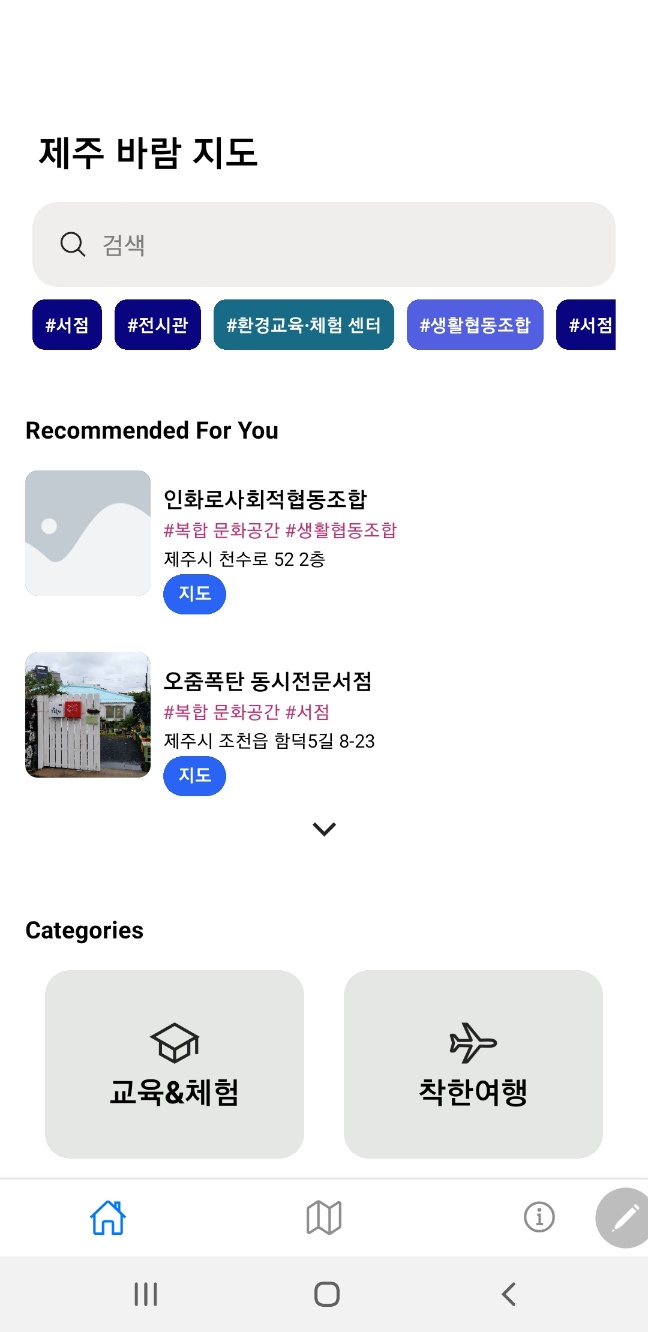This screenshot has height=1332, width=648.
Task: Tap the 검색 search field
Action: click(x=324, y=245)
